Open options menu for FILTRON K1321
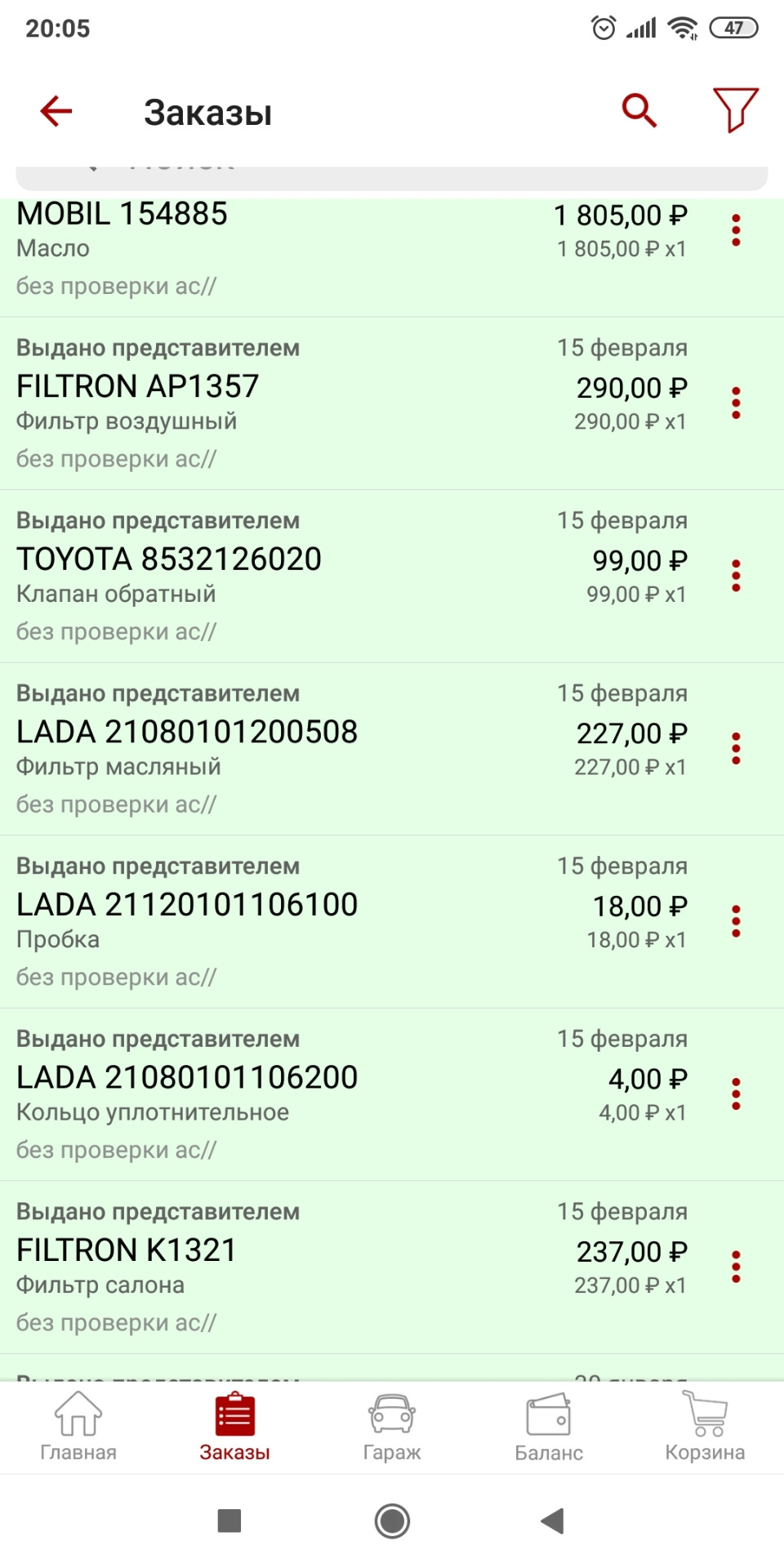This screenshot has width=784, height=1568. tap(736, 1267)
